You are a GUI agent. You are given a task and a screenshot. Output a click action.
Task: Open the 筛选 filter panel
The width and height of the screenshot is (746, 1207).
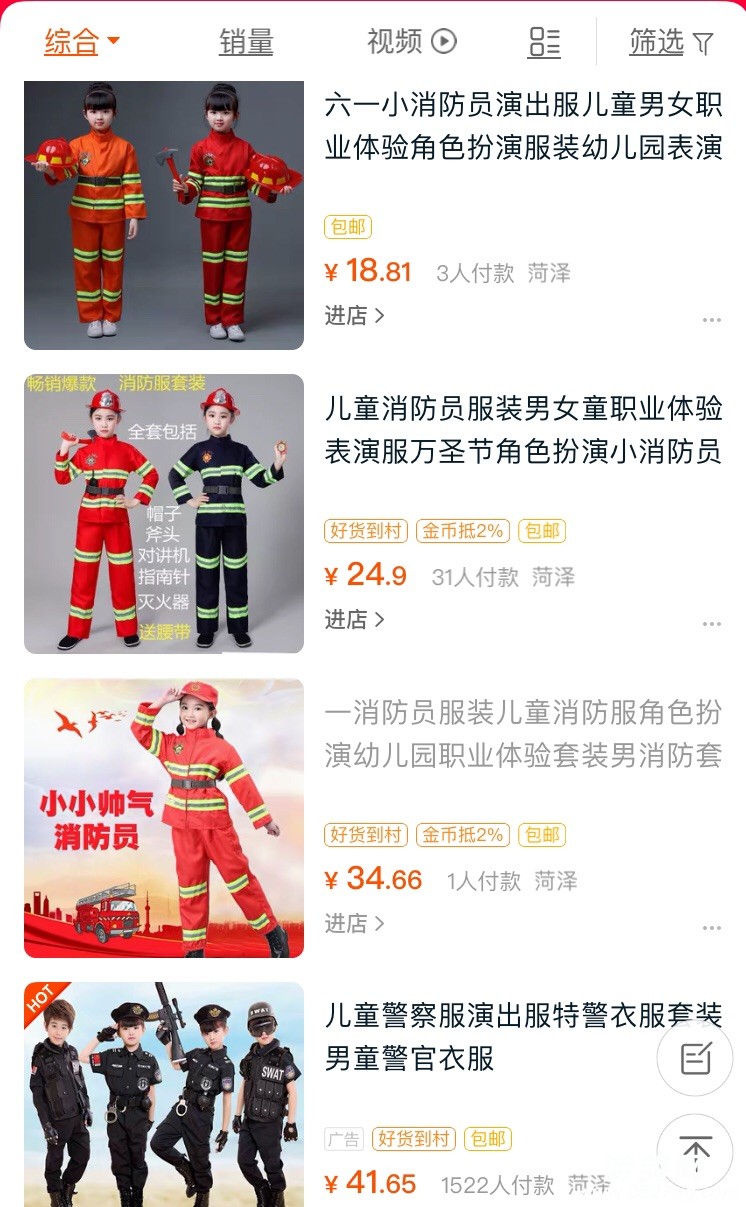point(671,42)
